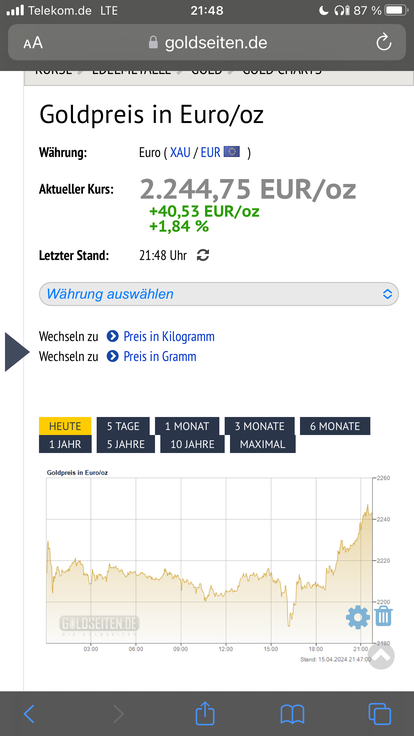Image resolution: width=414 pixels, height=736 pixels.
Task: Switch chart to 3 MONATE
Action: [x=260, y=426]
